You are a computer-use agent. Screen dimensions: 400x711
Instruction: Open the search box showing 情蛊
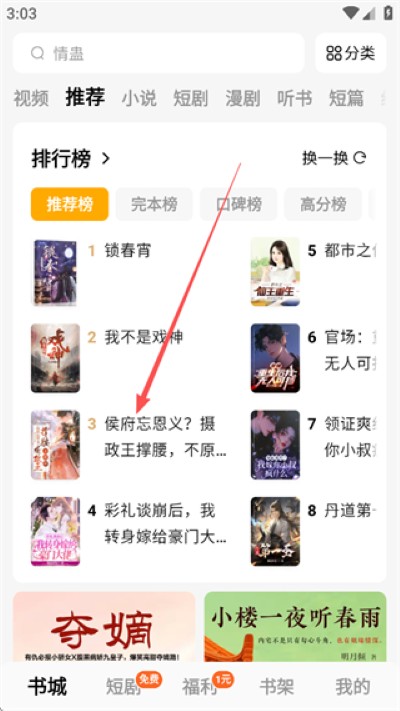pyautogui.click(x=158, y=53)
